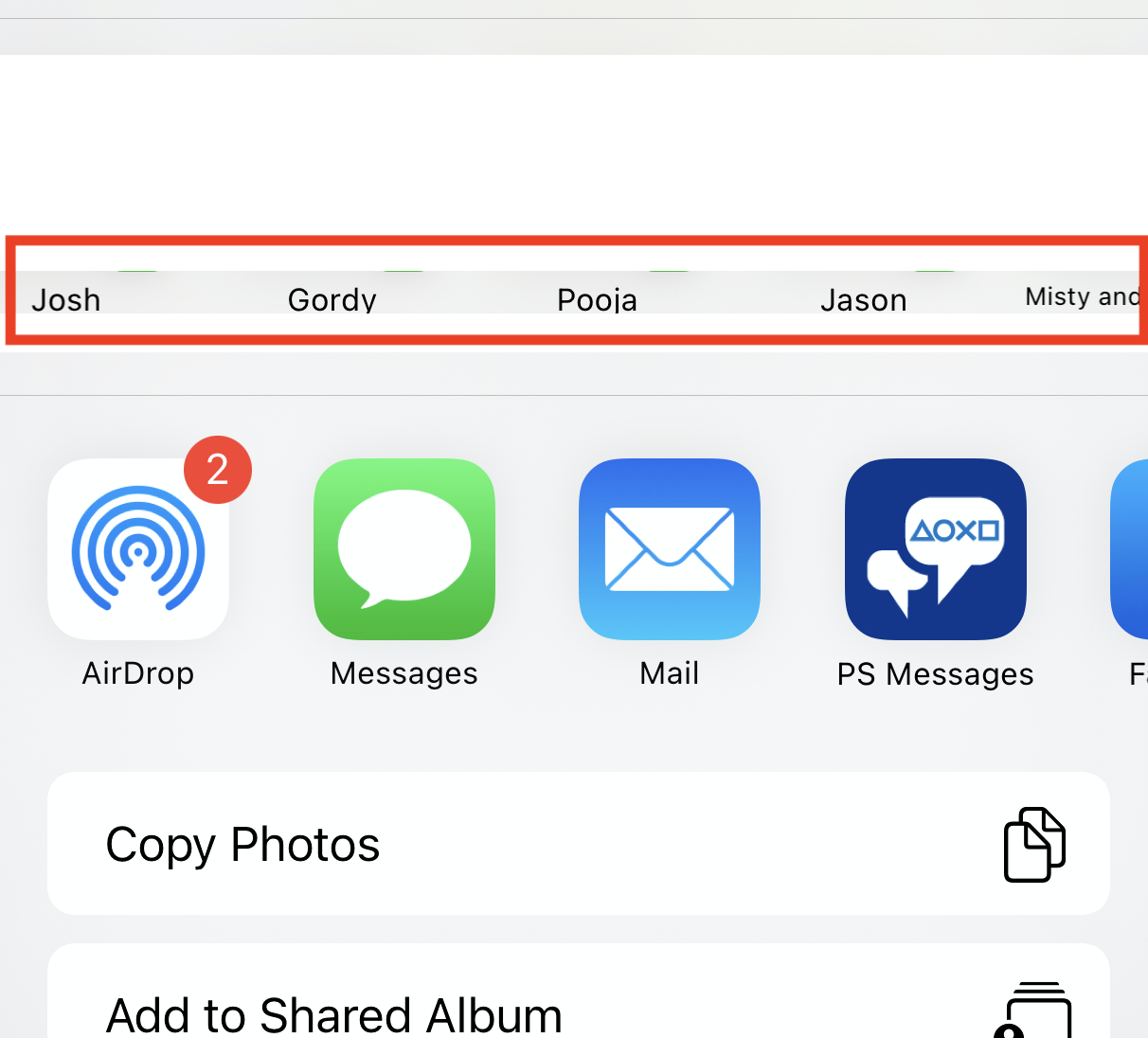
Task: Choose Copy Photos action
Action: [578, 844]
